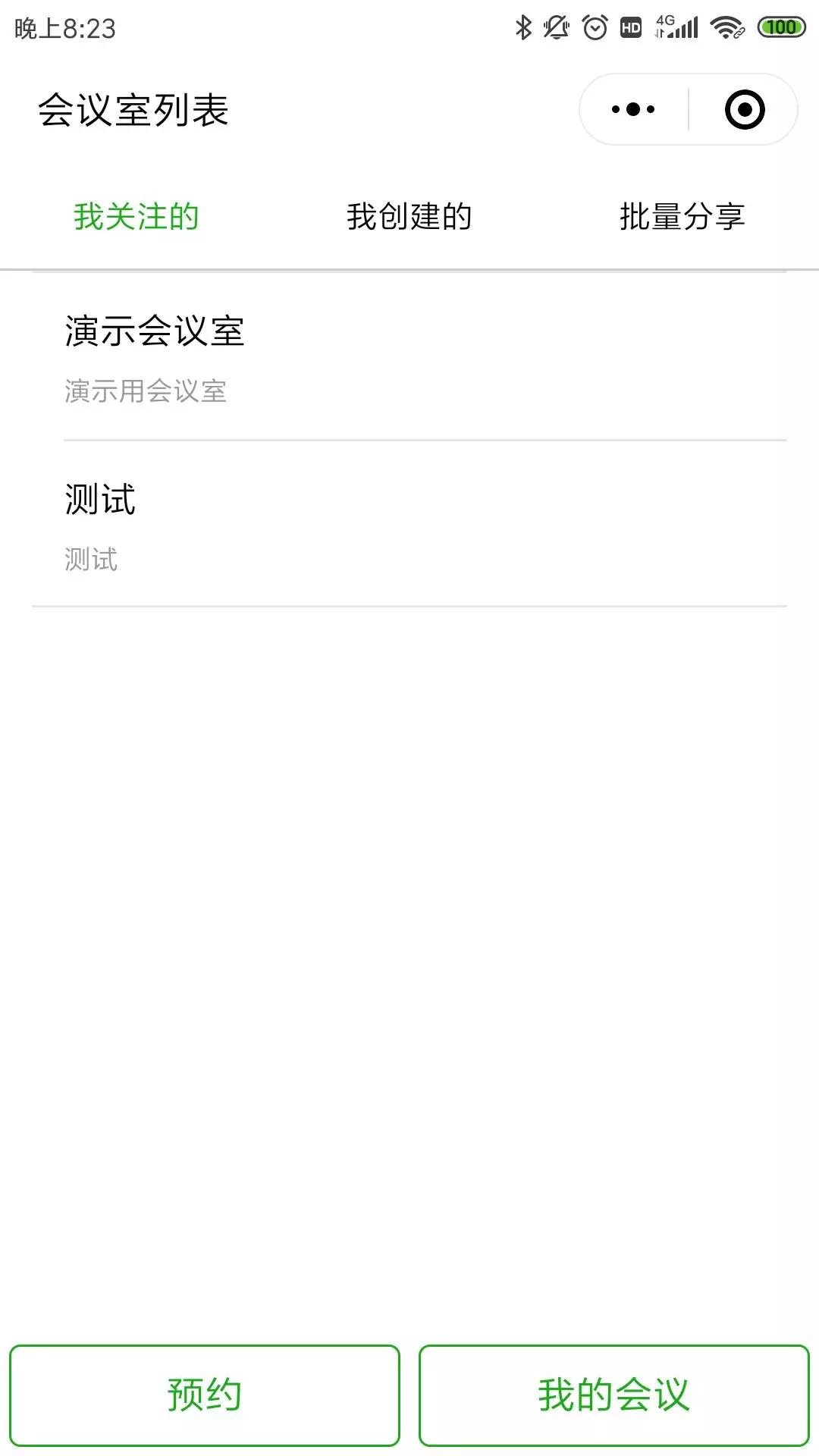Open the 批量分享 tab

(682, 218)
